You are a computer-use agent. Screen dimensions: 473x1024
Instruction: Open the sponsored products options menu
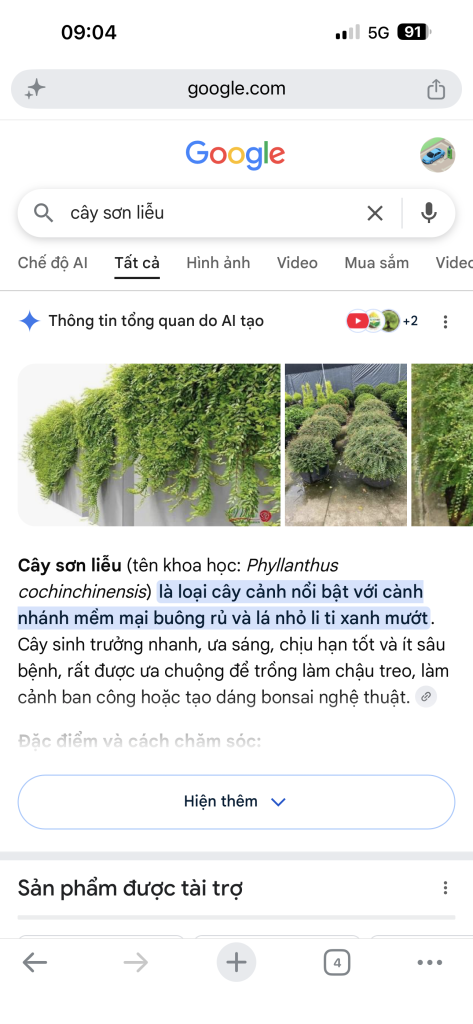(446, 888)
